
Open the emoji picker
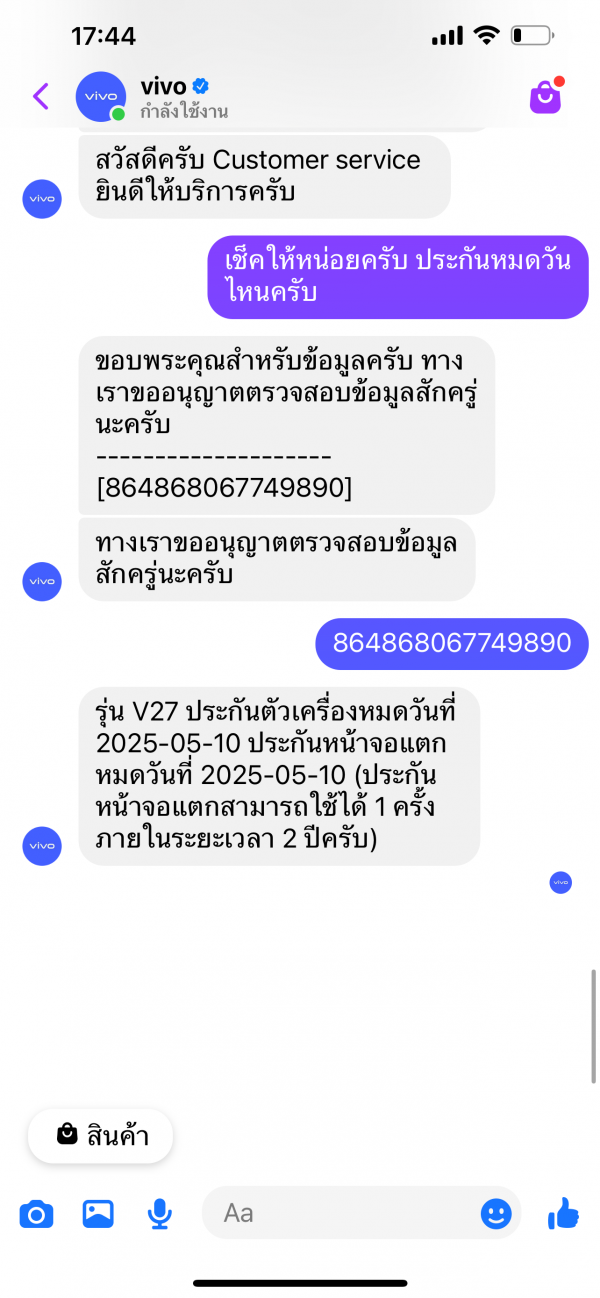coord(496,1214)
